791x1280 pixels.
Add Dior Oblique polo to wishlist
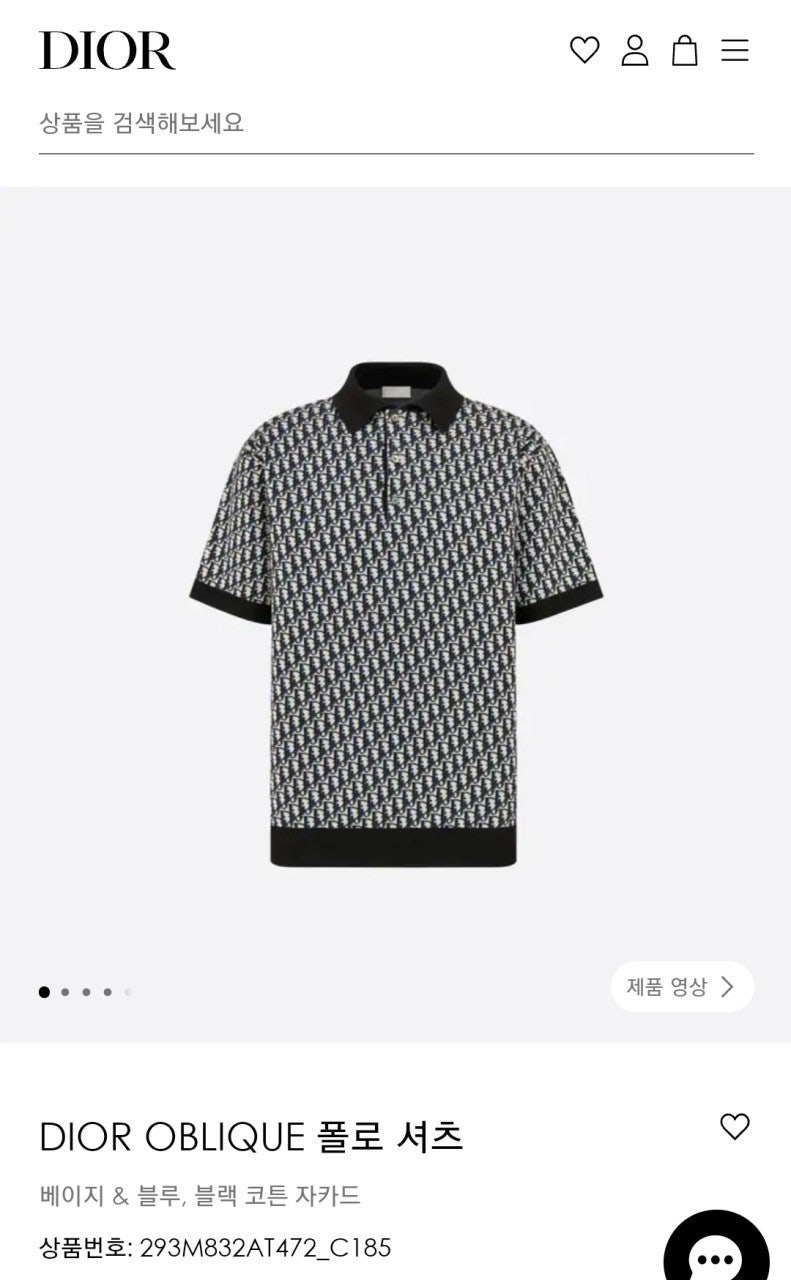tap(735, 1127)
